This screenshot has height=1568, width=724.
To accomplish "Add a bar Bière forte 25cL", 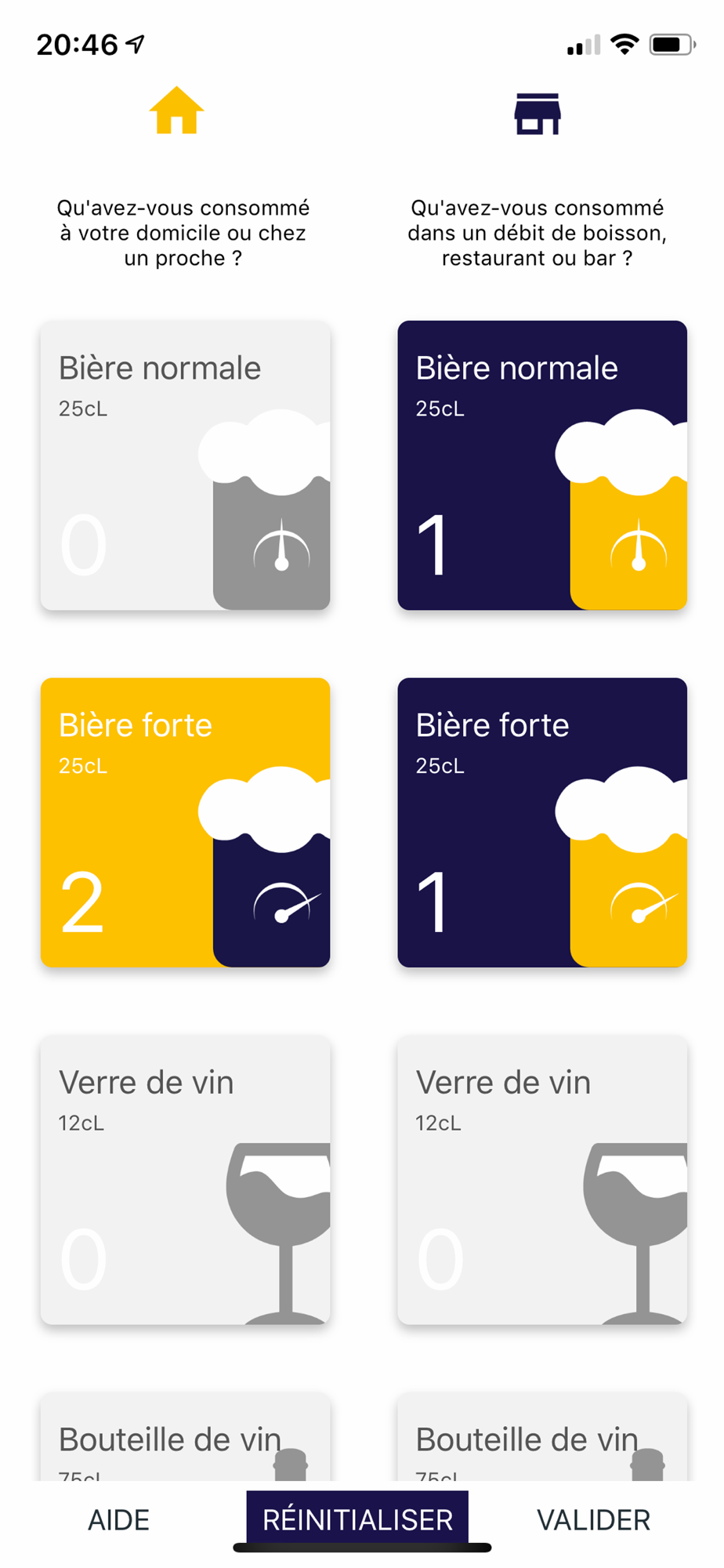I will tap(542, 822).
